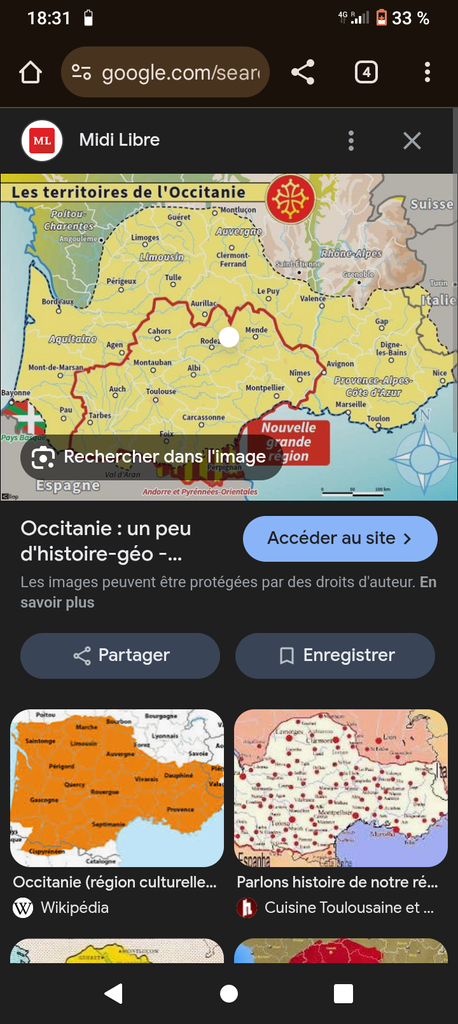
Task: Open the Midi Libre image options menu
Action: pos(352,140)
